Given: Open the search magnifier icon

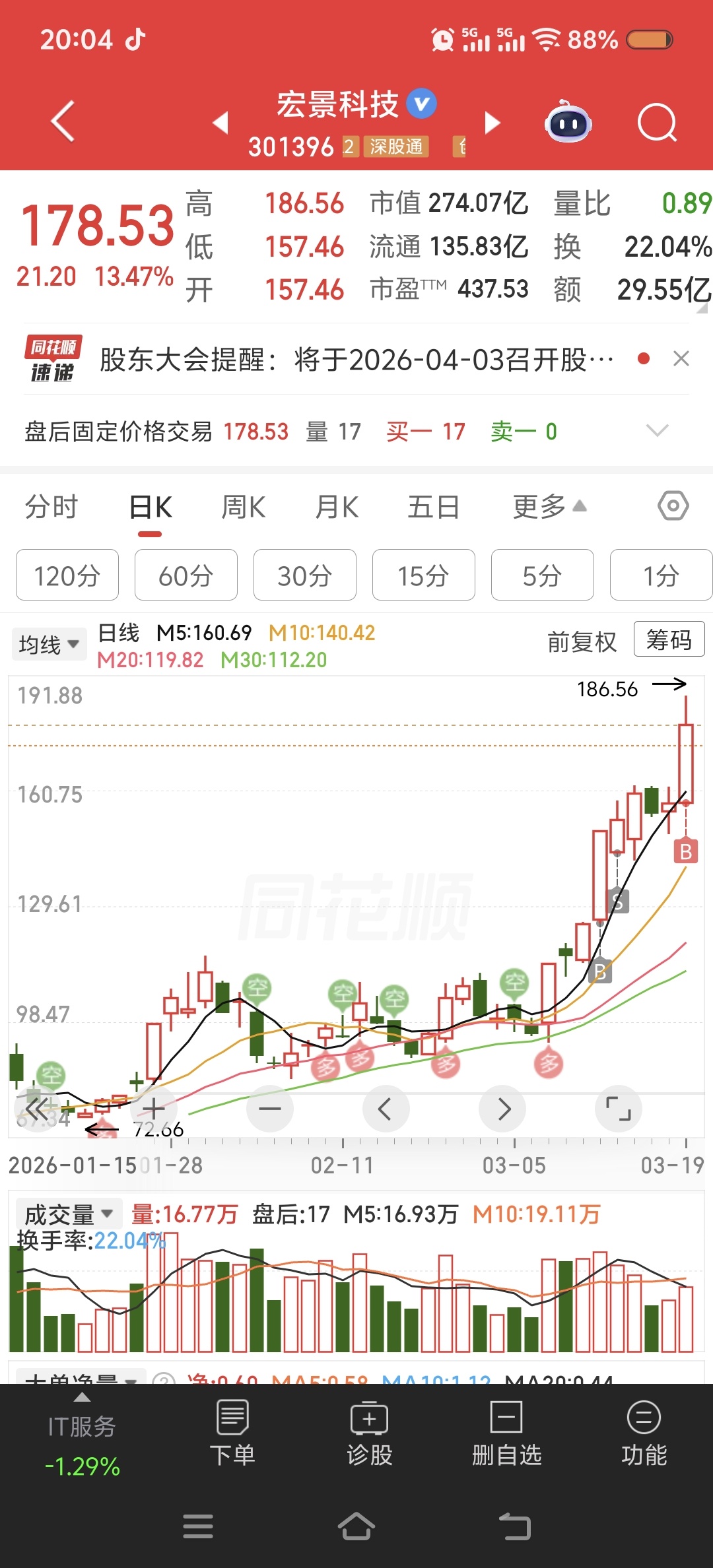Looking at the screenshot, I should pyautogui.click(x=657, y=123).
